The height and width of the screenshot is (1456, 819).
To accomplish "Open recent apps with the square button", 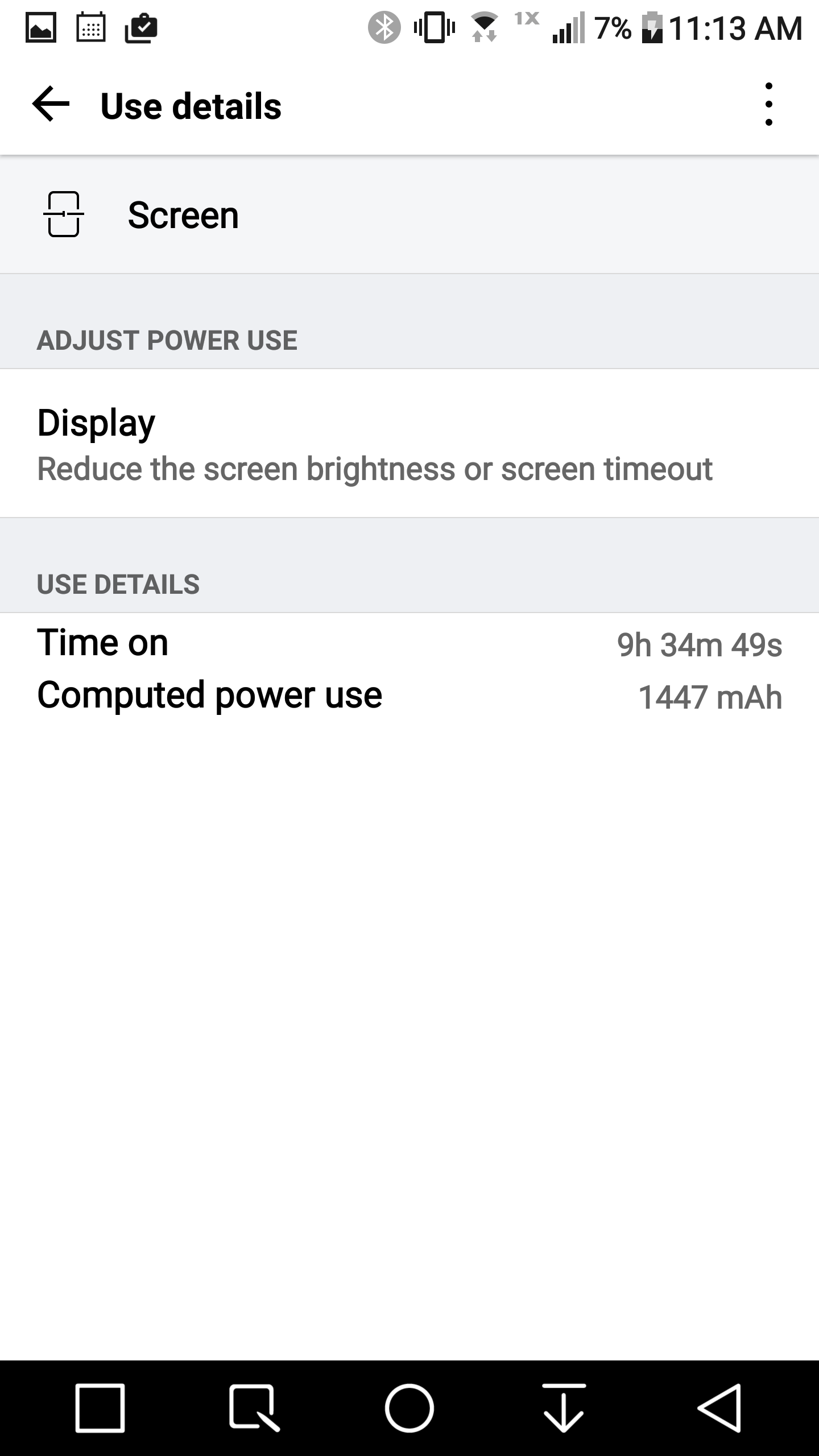I will tap(100, 1408).
